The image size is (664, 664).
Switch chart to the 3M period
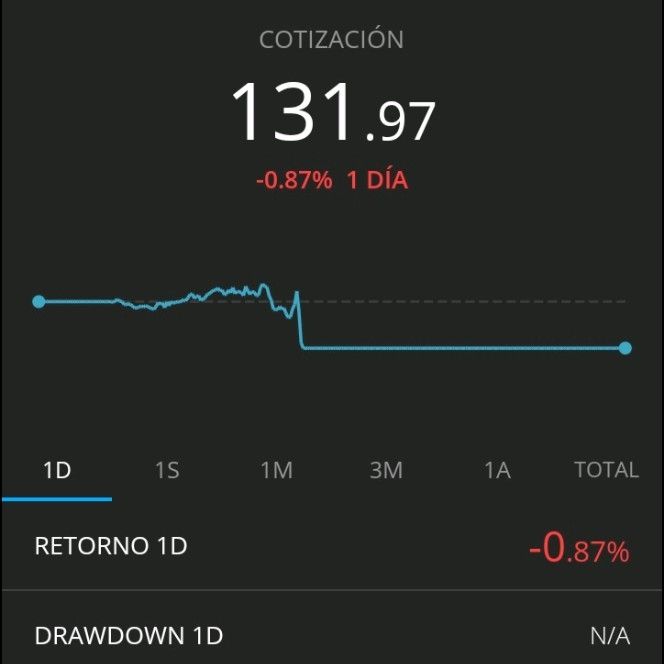coord(386,470)
